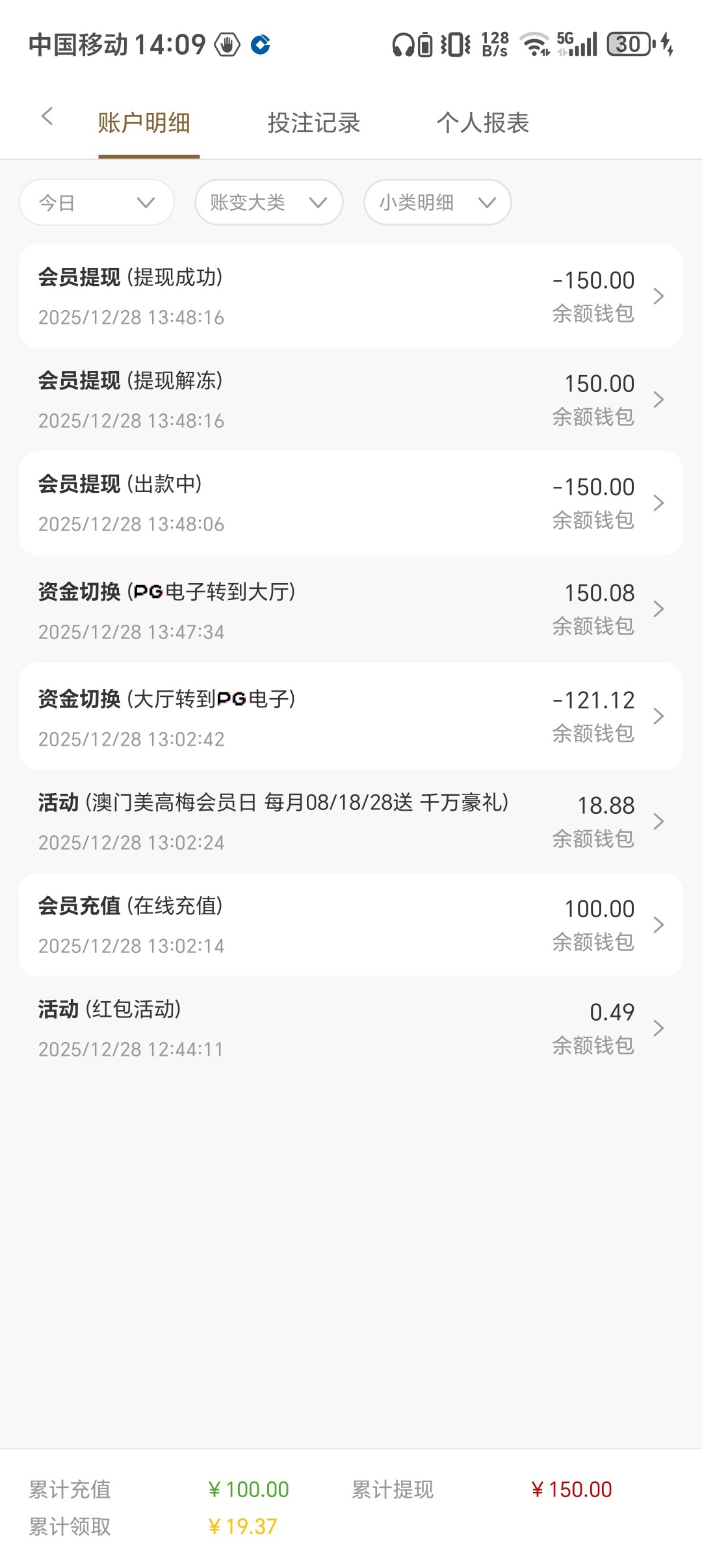The width and height of the screenshot is (702, 1568).
Task: Tap chevron beside 澳门美高梅会员日 activity entry
Action: click(659, 822)
